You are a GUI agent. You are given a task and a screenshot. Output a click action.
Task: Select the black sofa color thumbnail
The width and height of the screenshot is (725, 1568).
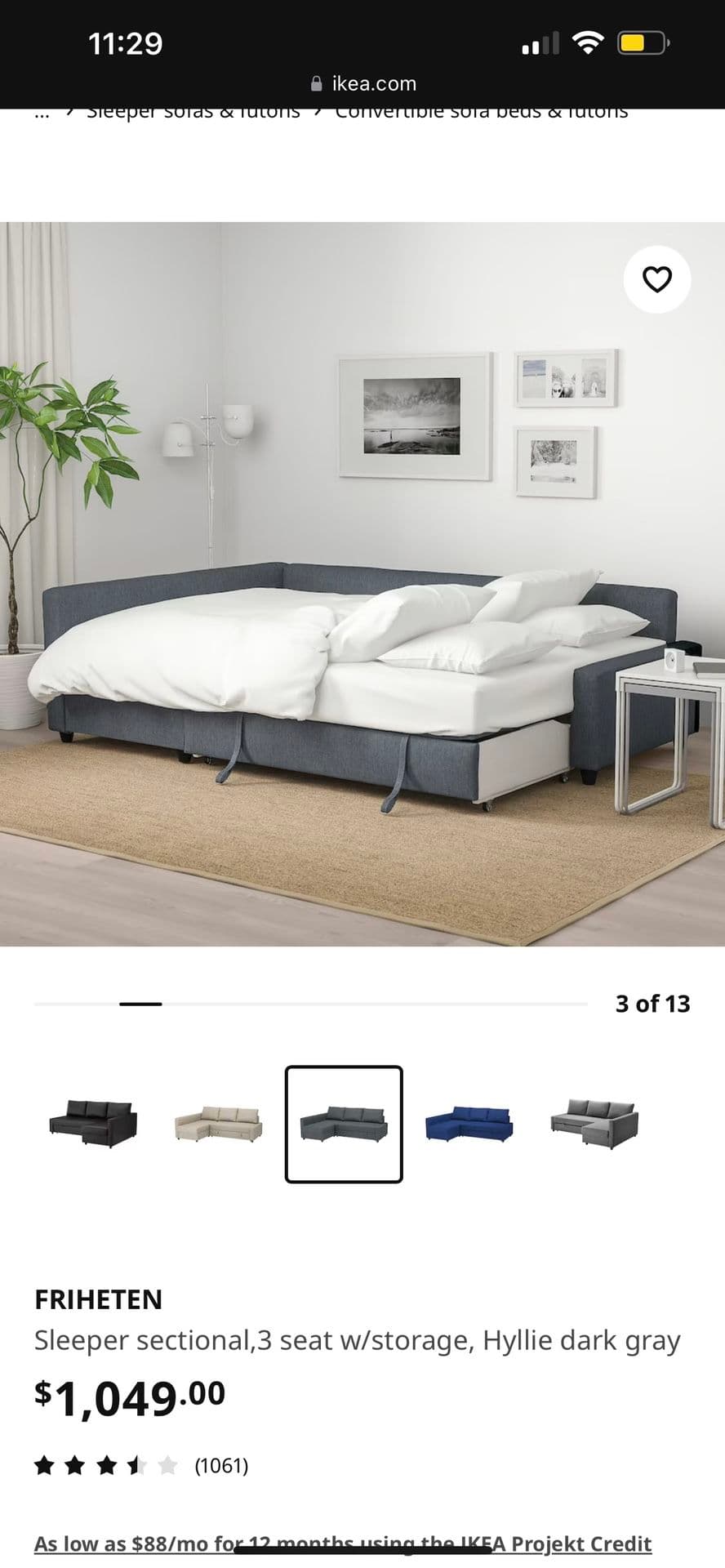point(93,1124)
